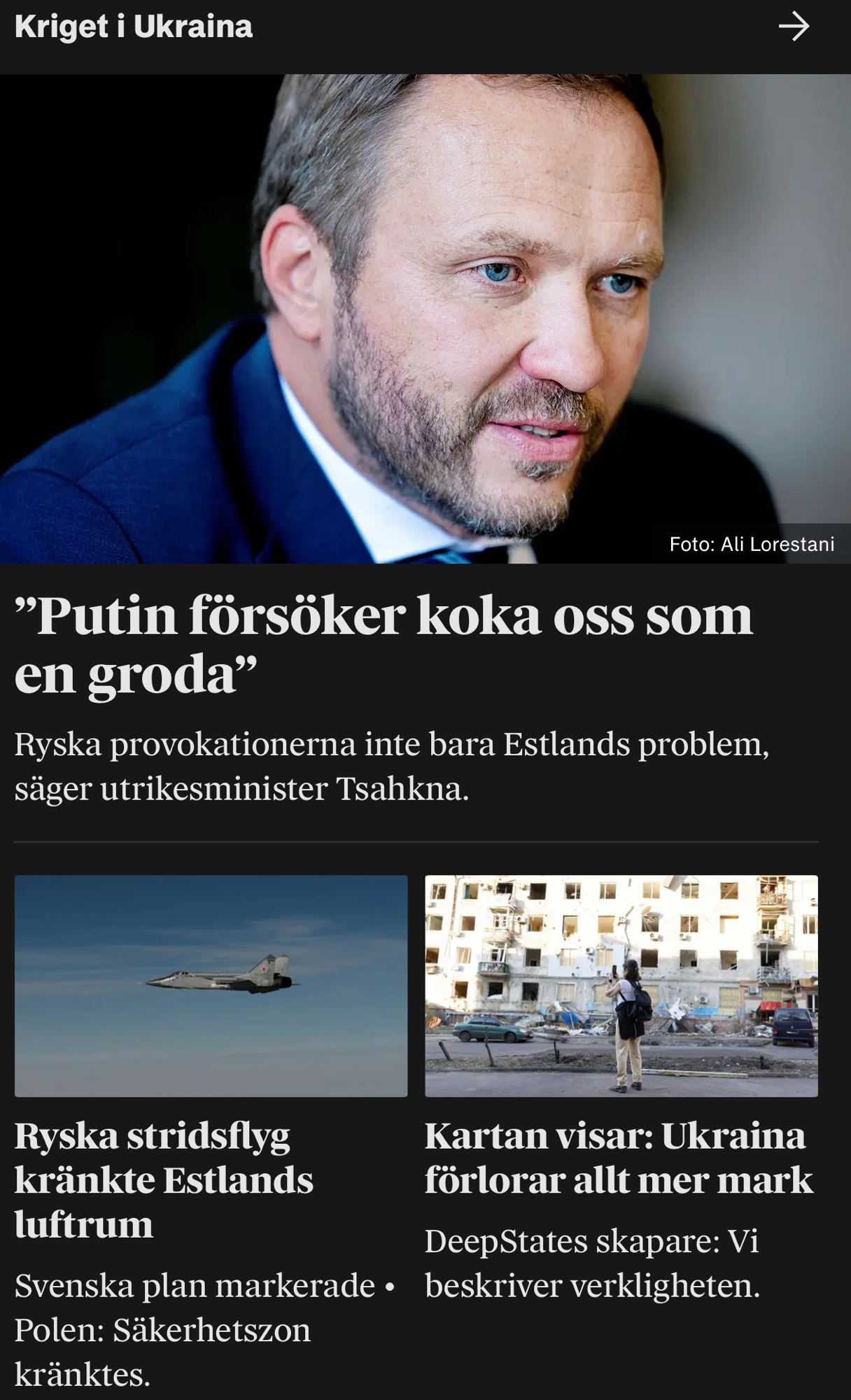This screenshot has height=1400, width=851.
Task: Open the Kriget i Ukraina section arrow
Action: coord(794,27)
